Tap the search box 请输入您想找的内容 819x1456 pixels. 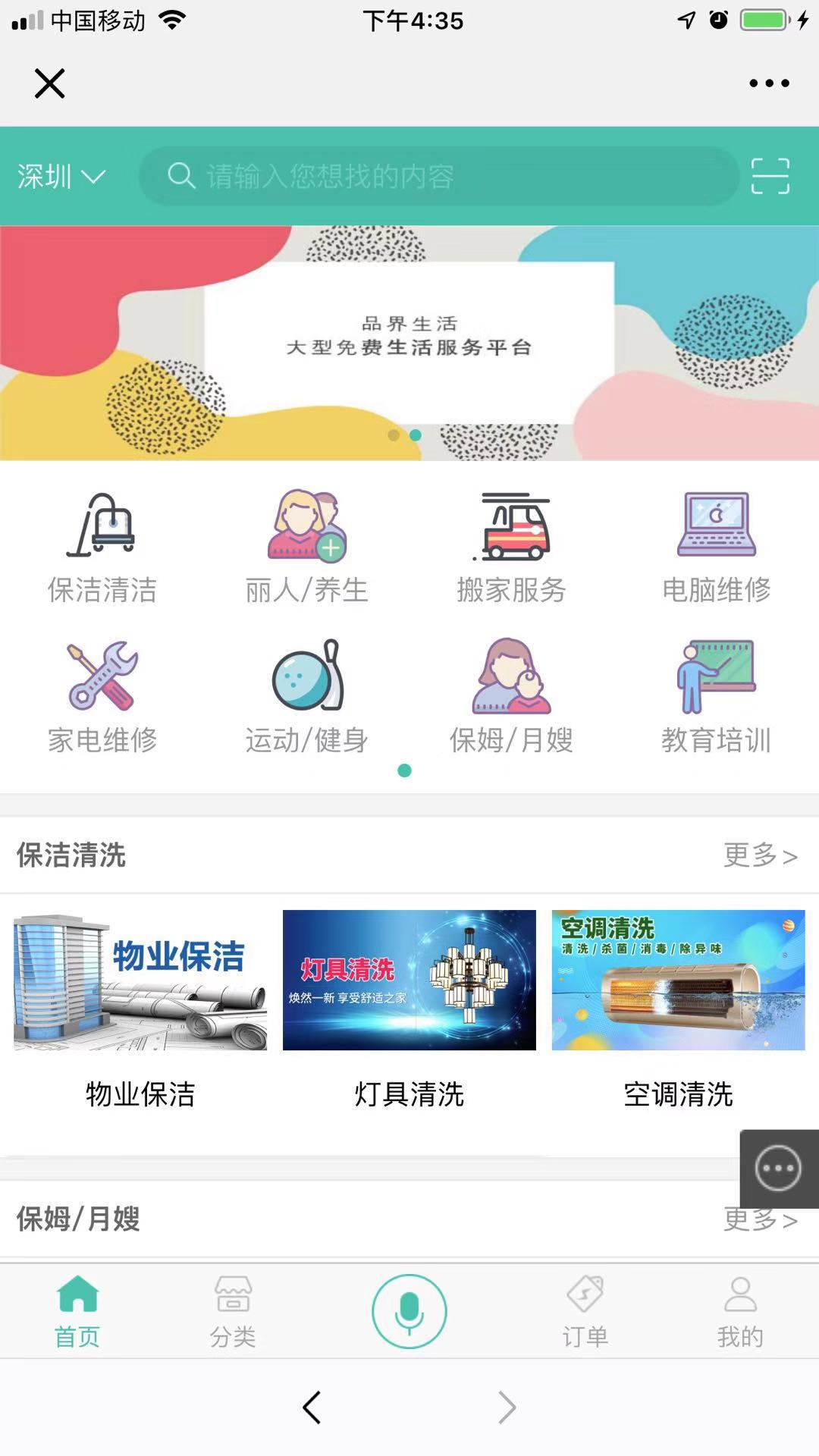tap(438, 177)
